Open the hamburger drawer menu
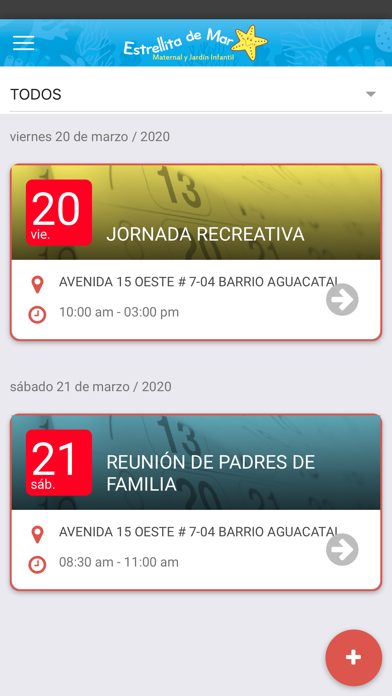Viewport: 392px width, 696px height. pos(23,43)
